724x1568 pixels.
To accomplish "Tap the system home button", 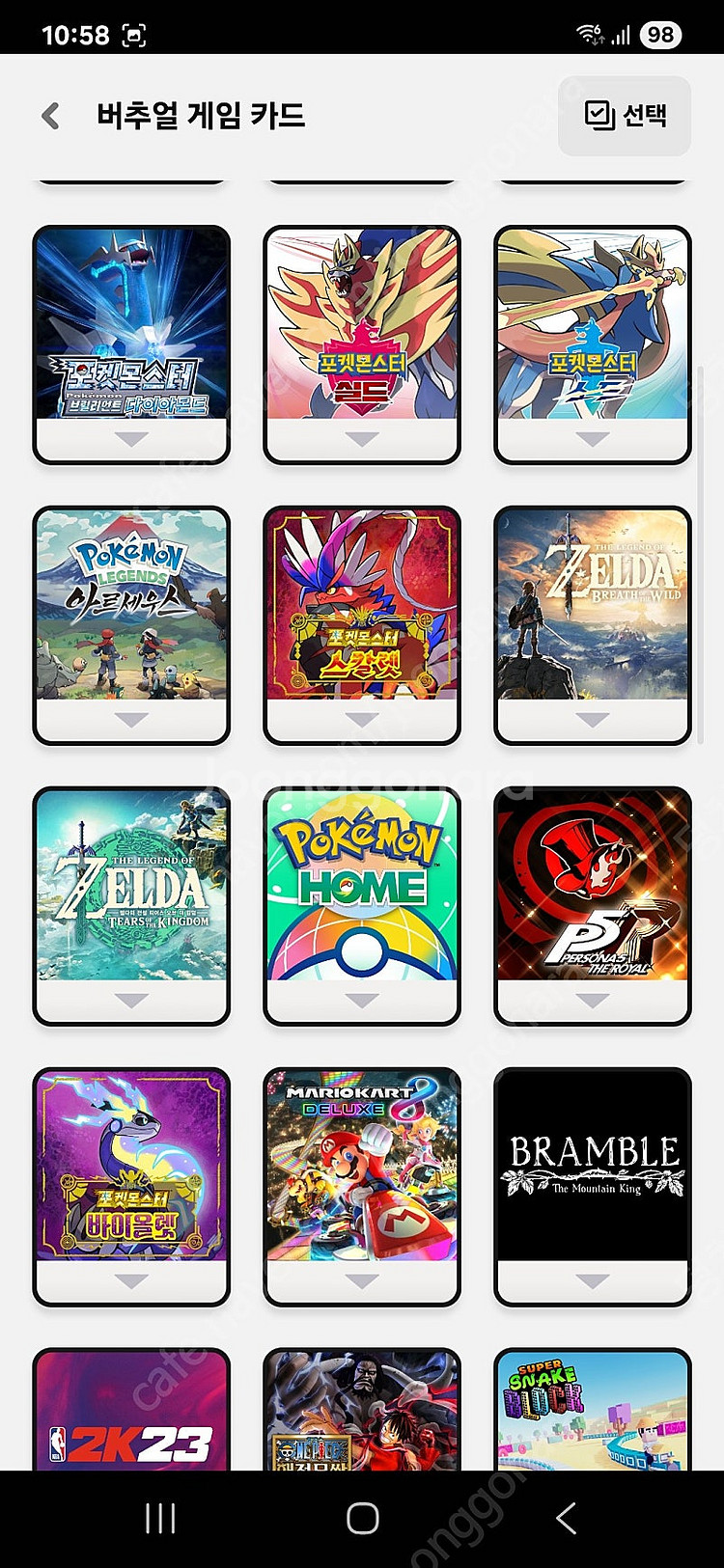I will click(x=362, y=1519).
